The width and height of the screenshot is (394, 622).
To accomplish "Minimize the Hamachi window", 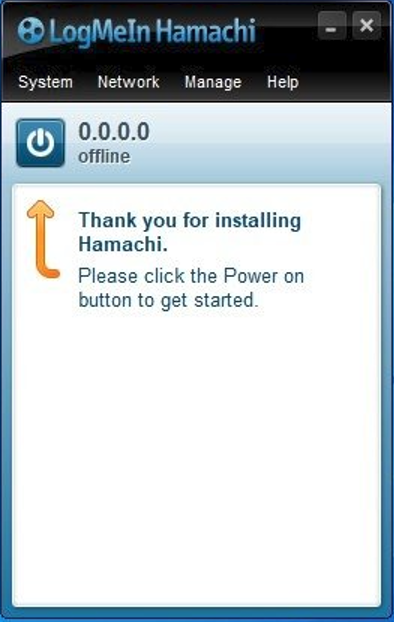I will coord(332,26).
